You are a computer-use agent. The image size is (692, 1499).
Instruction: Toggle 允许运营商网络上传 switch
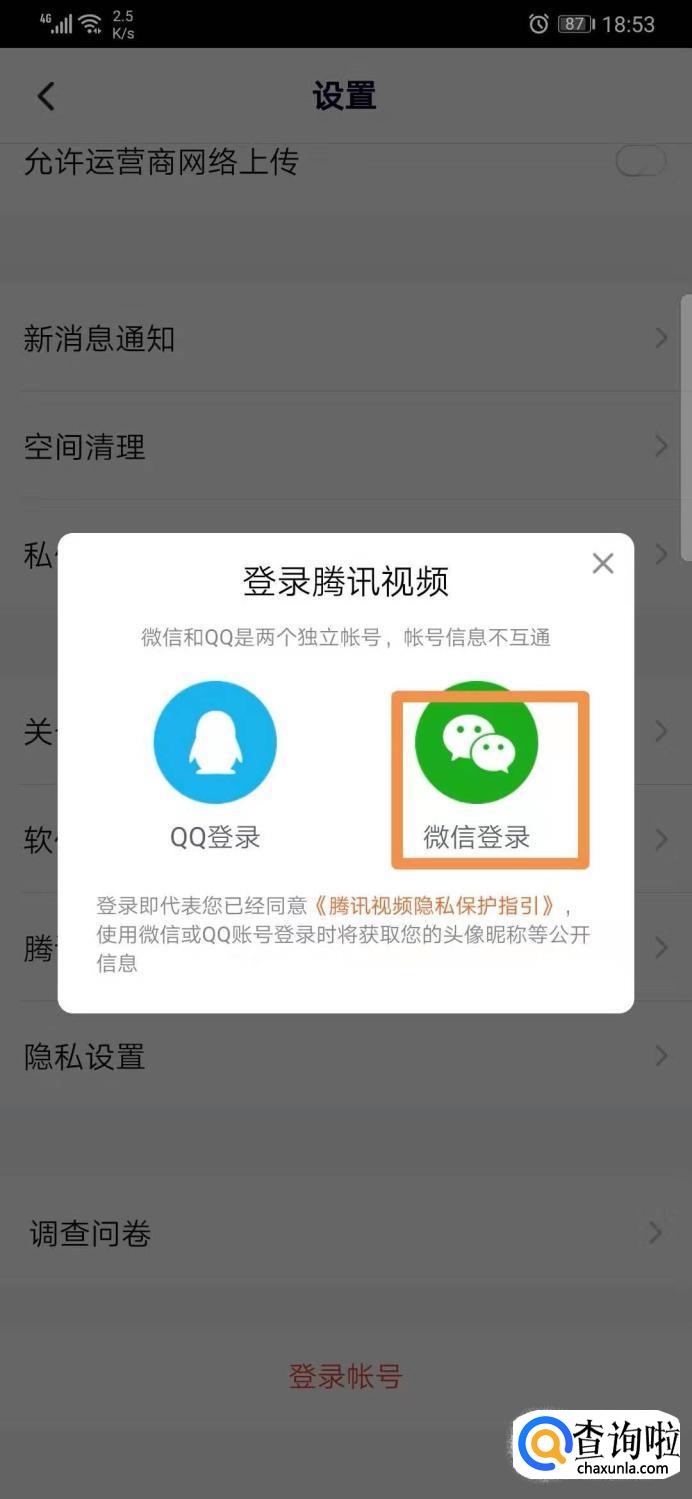640,161
